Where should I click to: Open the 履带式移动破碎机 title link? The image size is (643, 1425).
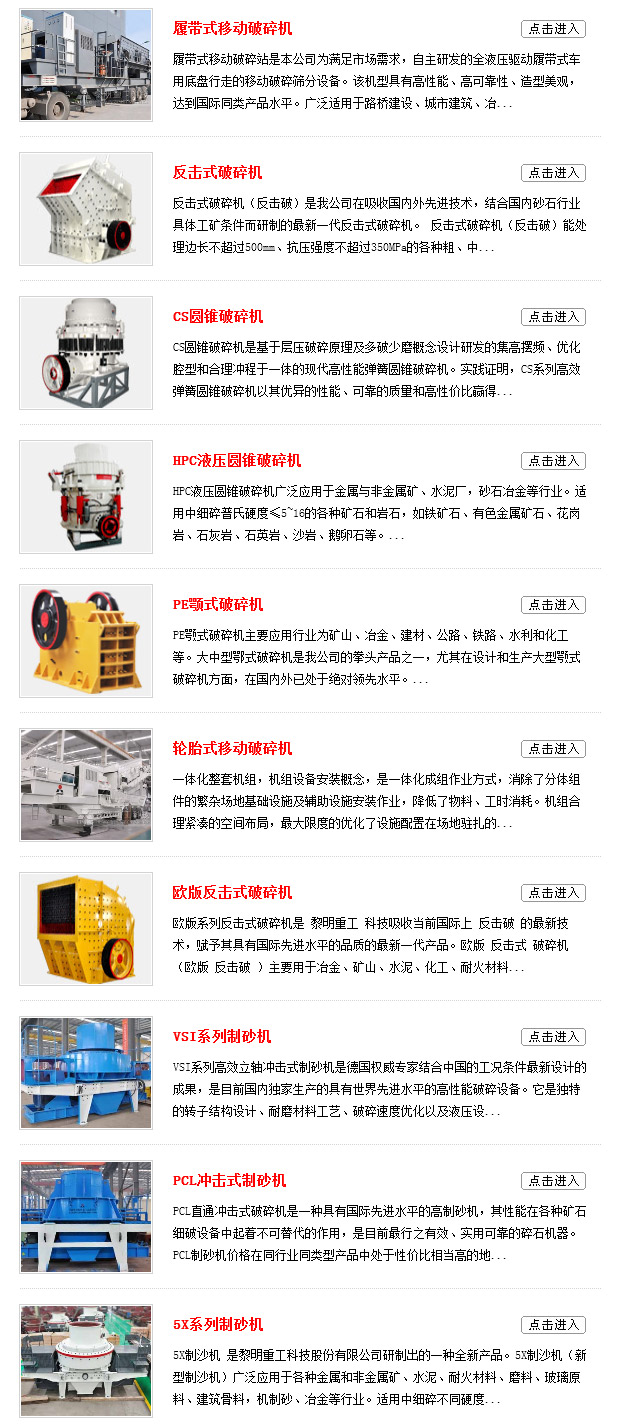point(232,29)
